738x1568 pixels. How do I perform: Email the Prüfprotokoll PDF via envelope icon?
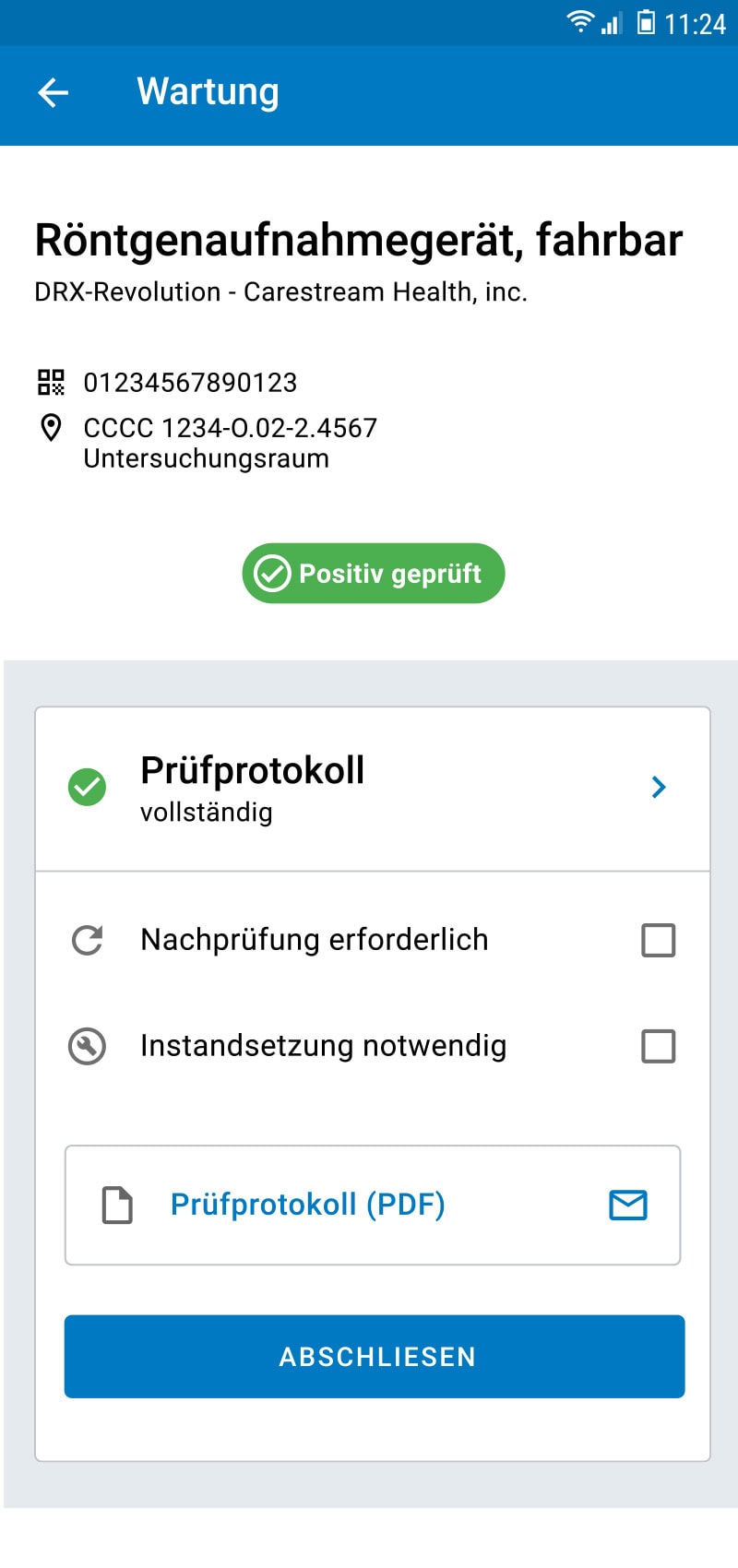click(628, 1205)
